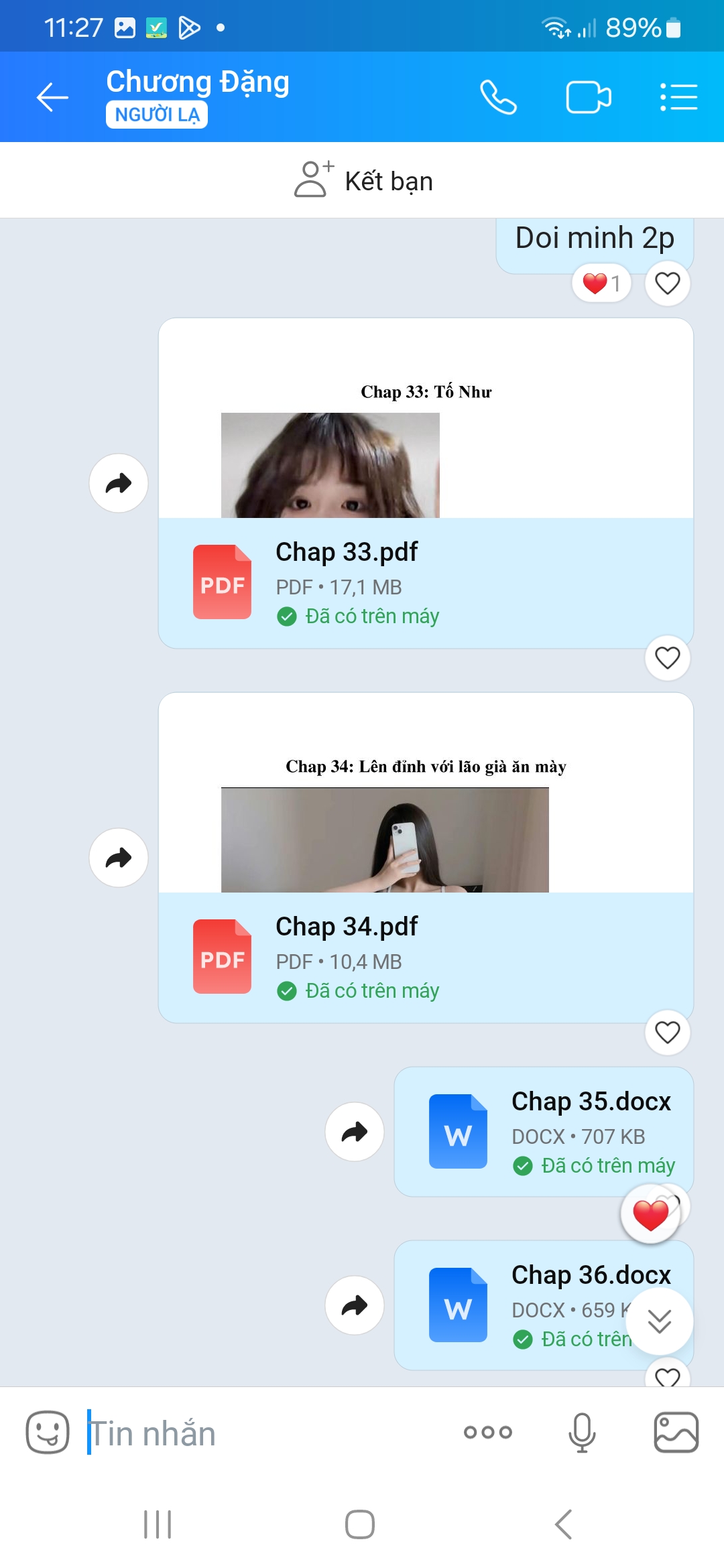
Task: Go back from Chương Đặng chat
Action: pyautogui.click(x=52, y=98)
